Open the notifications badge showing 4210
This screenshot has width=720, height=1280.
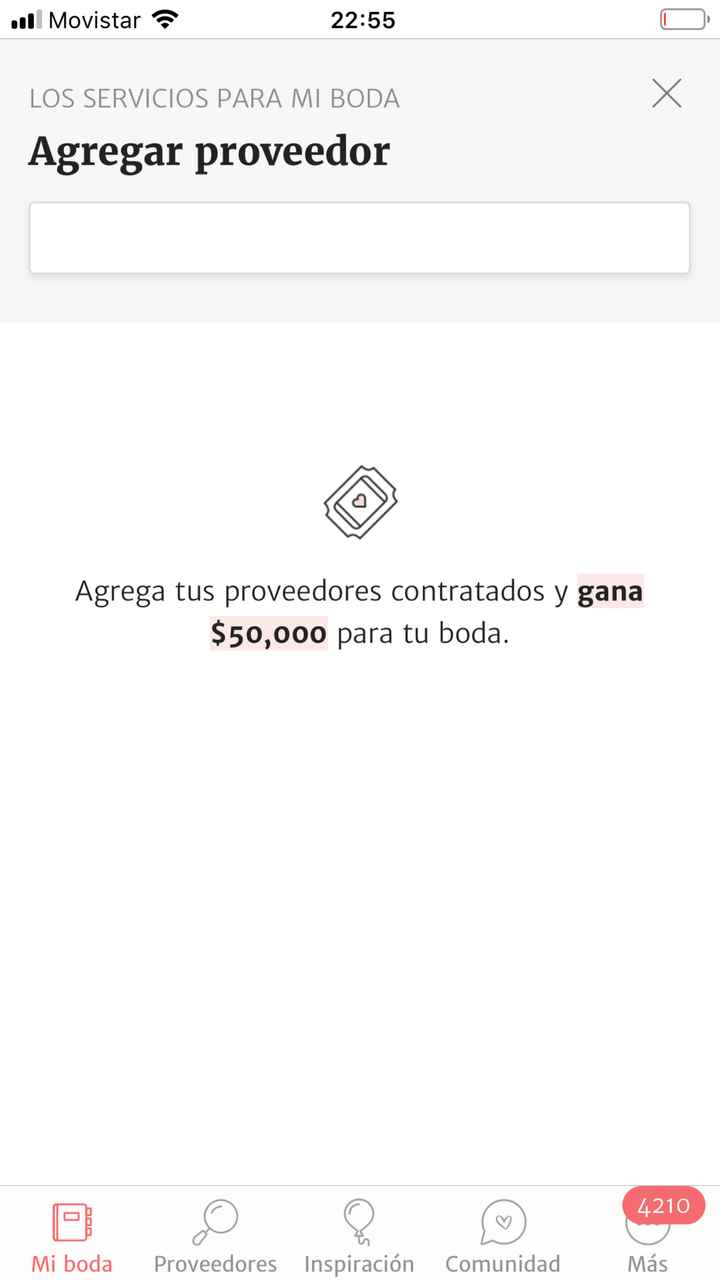[x=663, y=1205]
